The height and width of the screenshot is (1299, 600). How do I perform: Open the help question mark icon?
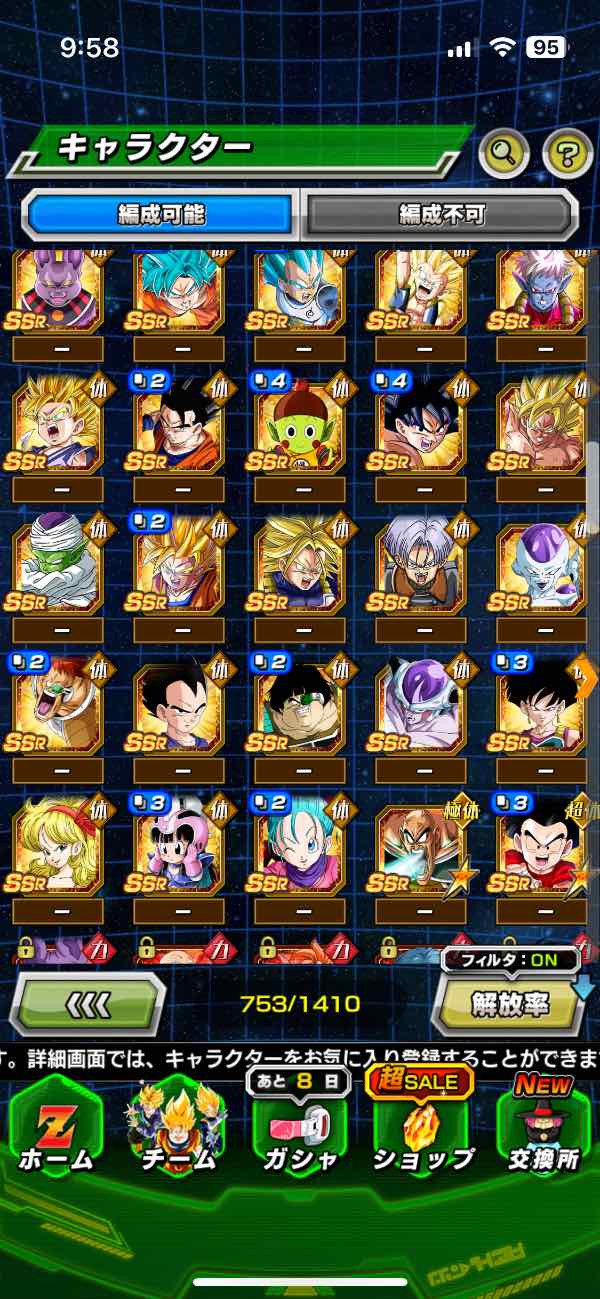point(567,153)
